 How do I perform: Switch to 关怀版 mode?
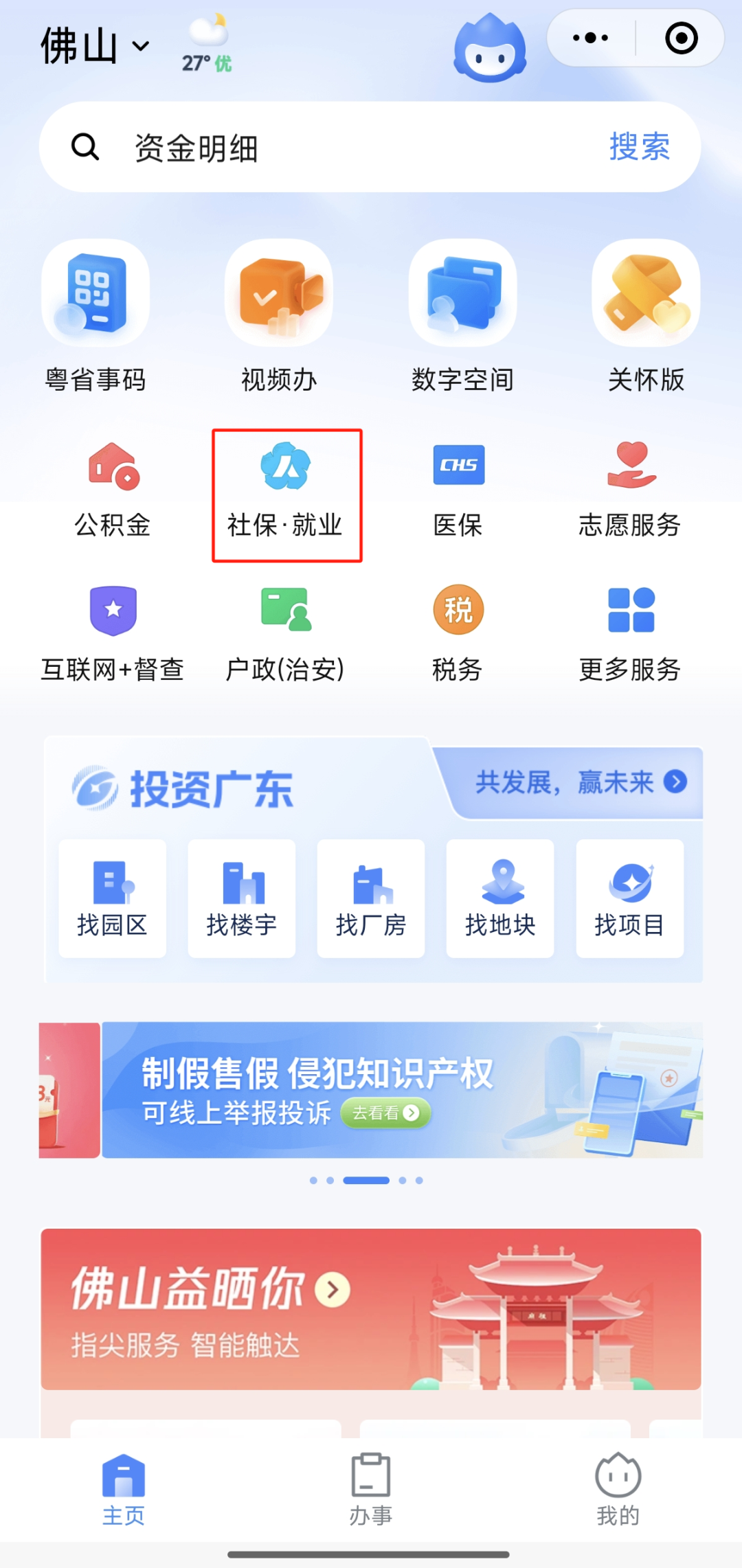[x=647, y=317]
